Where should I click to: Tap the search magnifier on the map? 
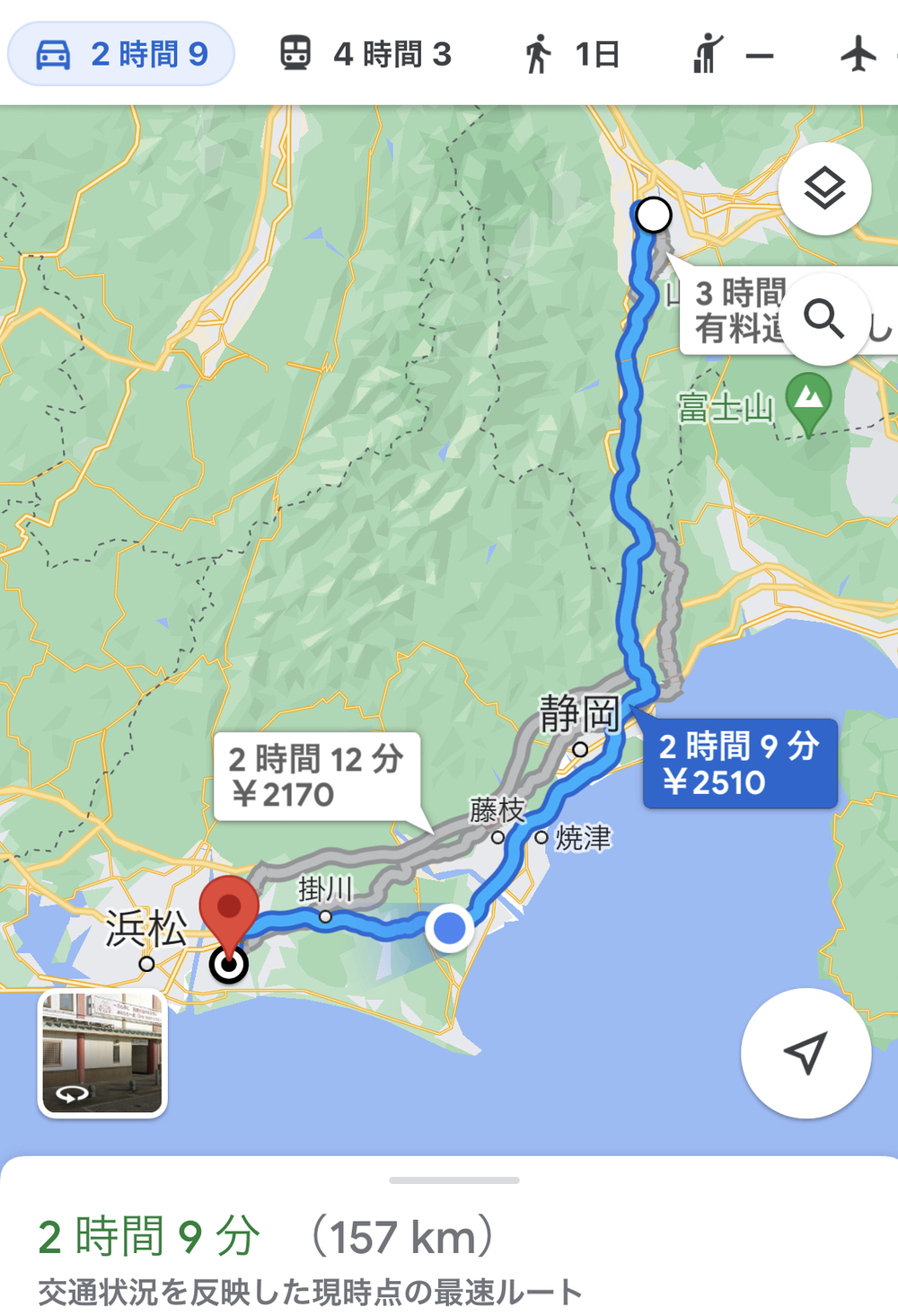823,319
